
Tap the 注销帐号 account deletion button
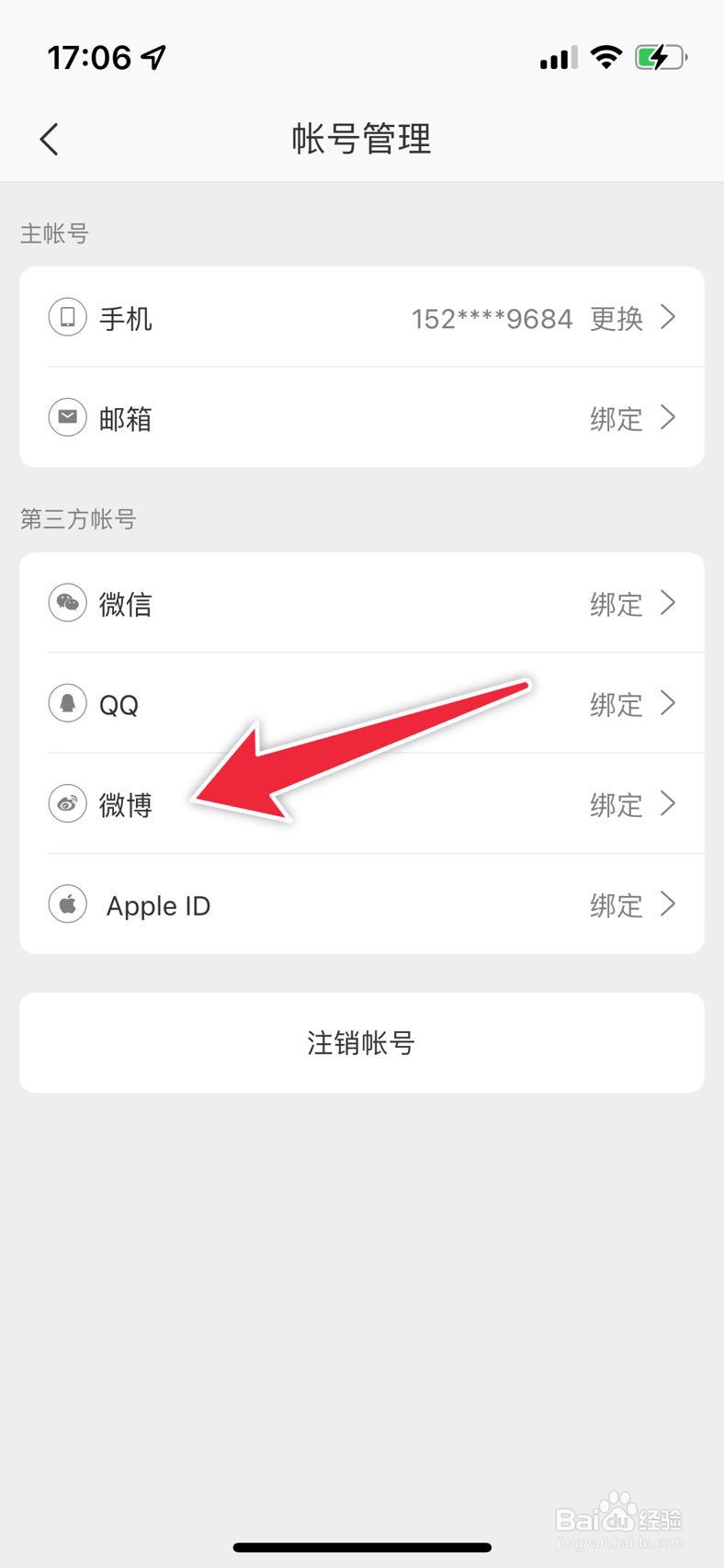point(361,1042)
